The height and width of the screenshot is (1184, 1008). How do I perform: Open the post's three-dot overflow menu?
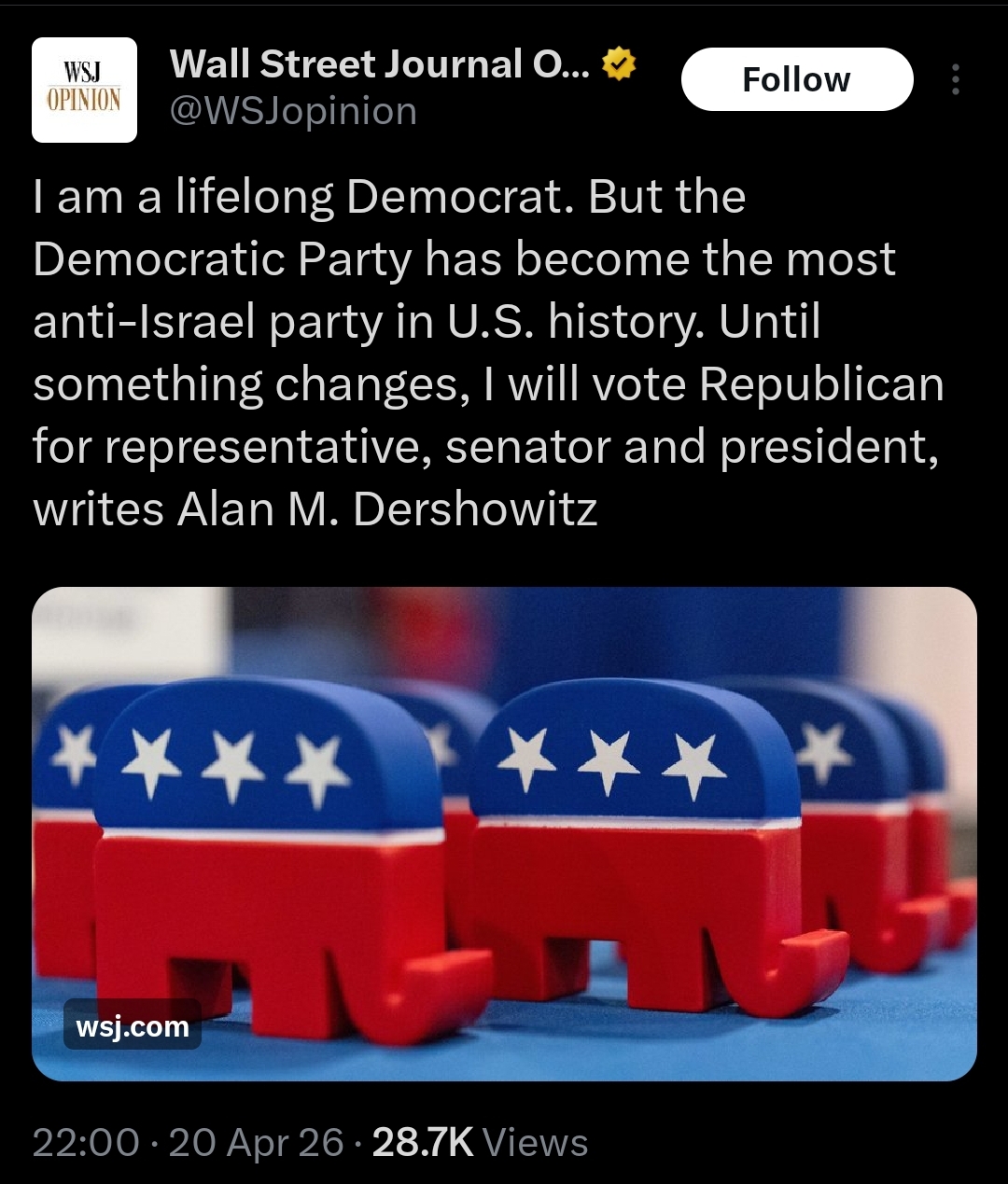955,80
